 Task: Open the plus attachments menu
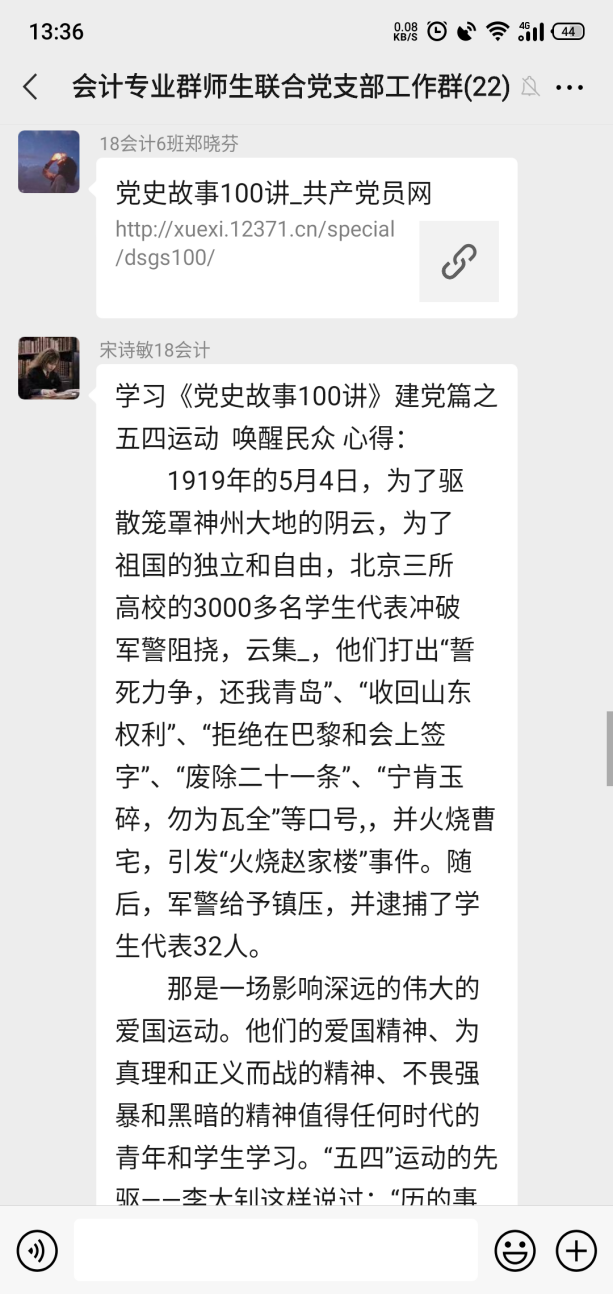(x=576, y=1250)
